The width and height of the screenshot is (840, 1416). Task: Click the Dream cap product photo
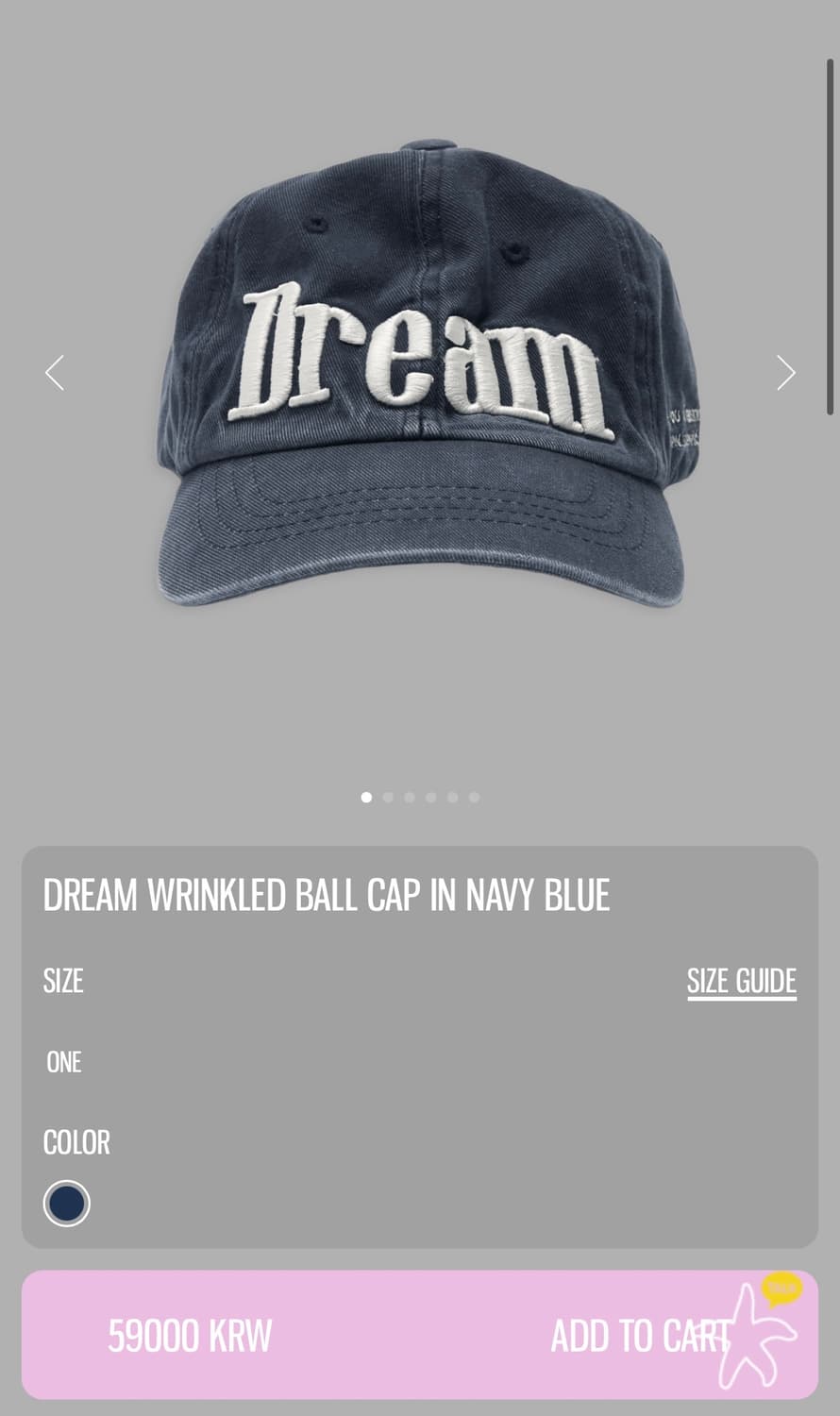pos(420,378)
